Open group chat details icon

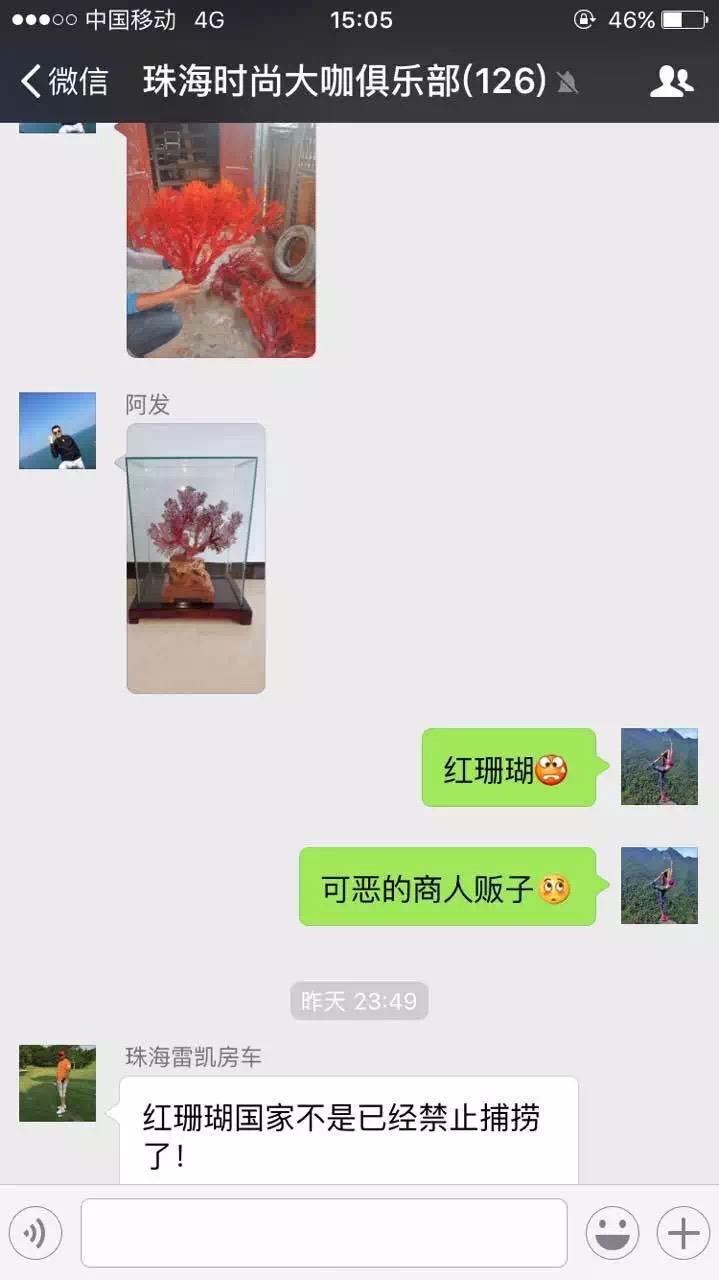pyautogui.click(x=671, y=81)
